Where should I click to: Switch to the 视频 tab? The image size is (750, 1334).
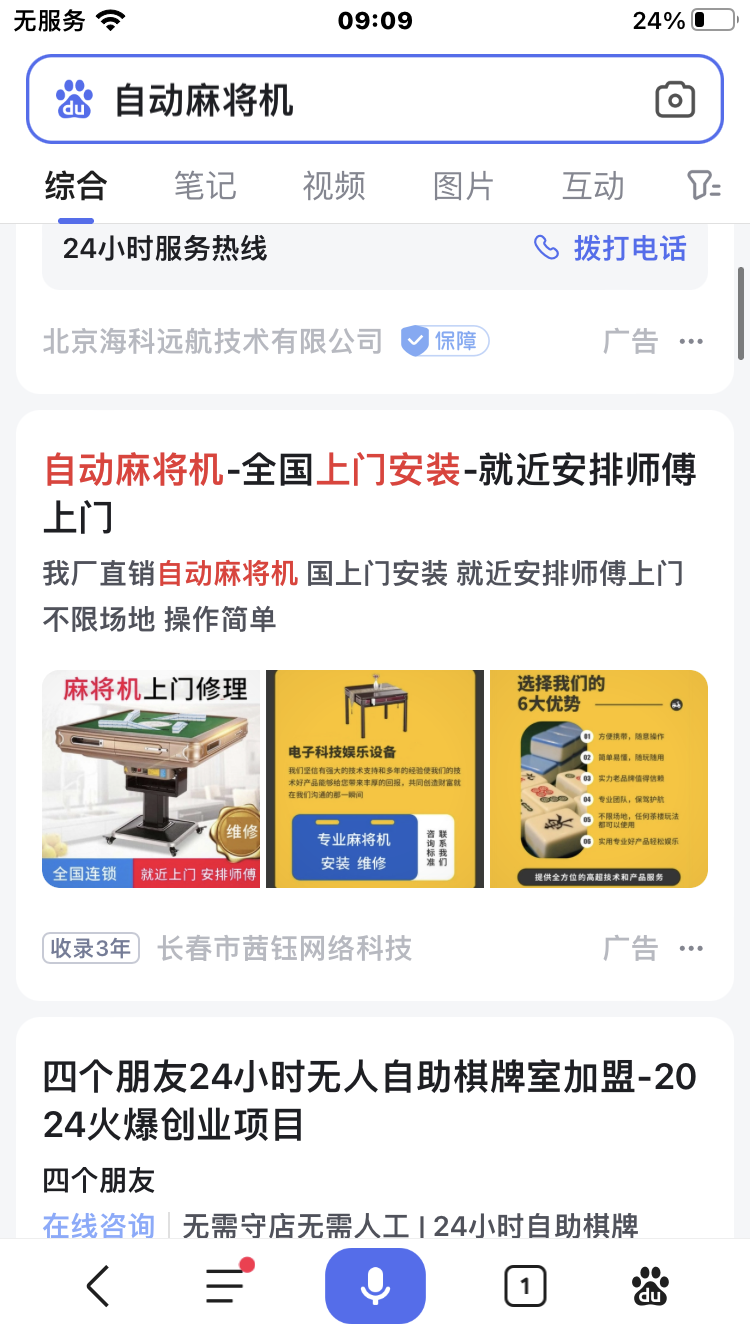click(x=334, y=186)
